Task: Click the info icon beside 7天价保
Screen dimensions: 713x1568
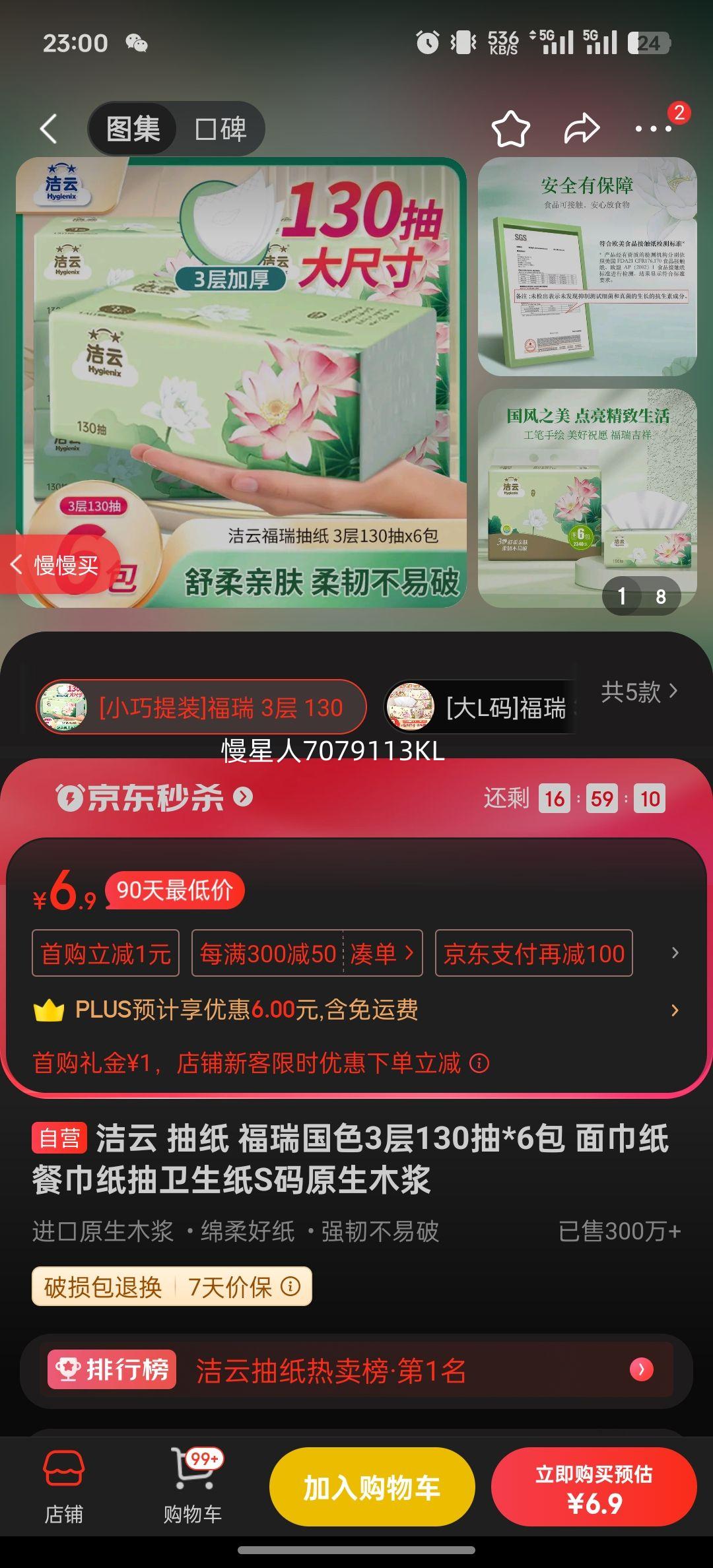Action: [289, 1286]
